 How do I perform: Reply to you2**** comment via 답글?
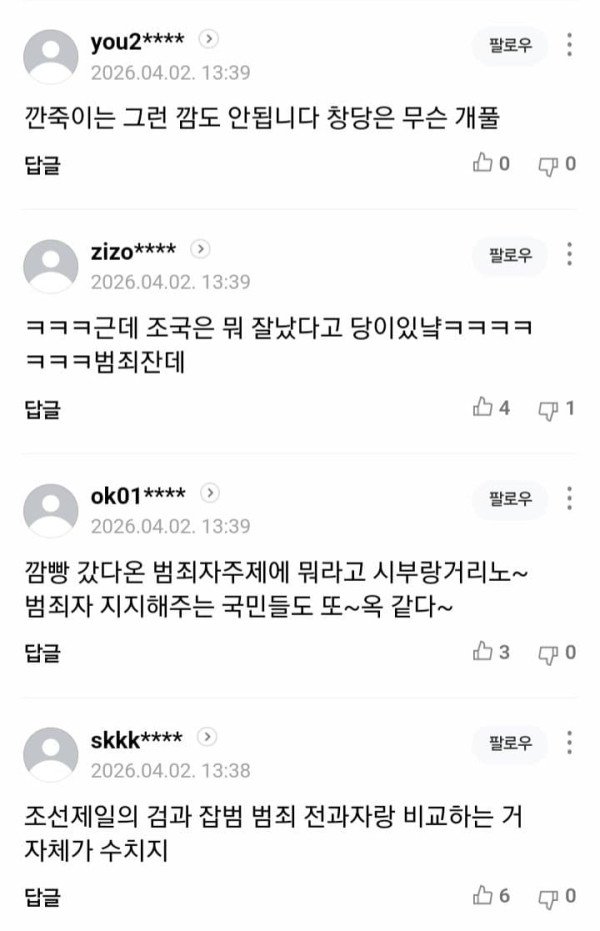pos(42,165)
